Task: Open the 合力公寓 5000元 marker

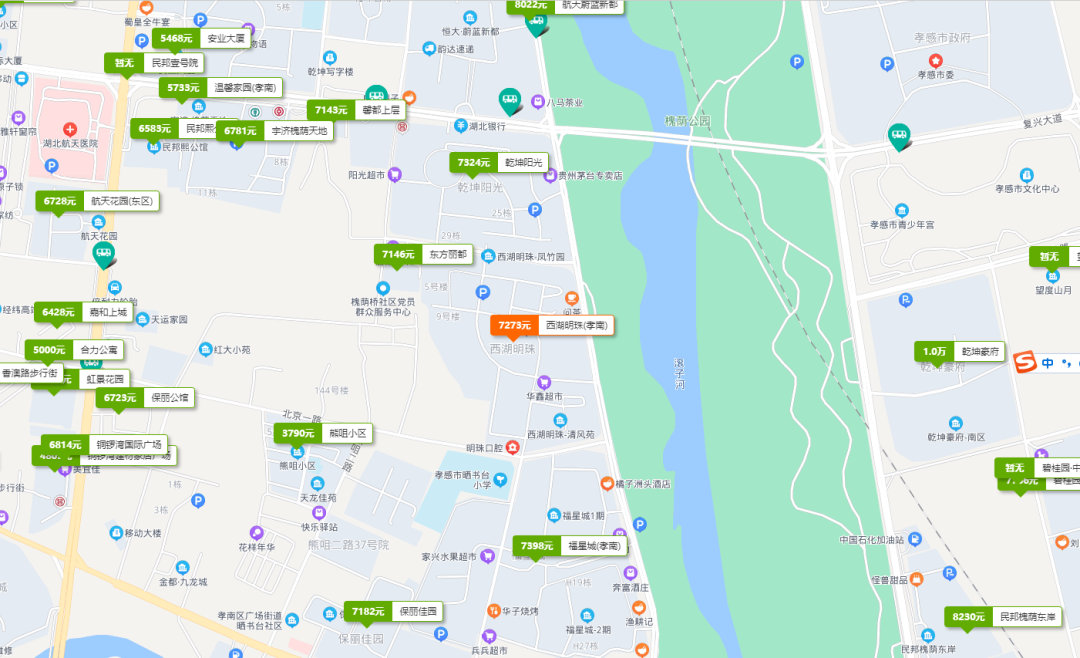Action: point(74,350)
